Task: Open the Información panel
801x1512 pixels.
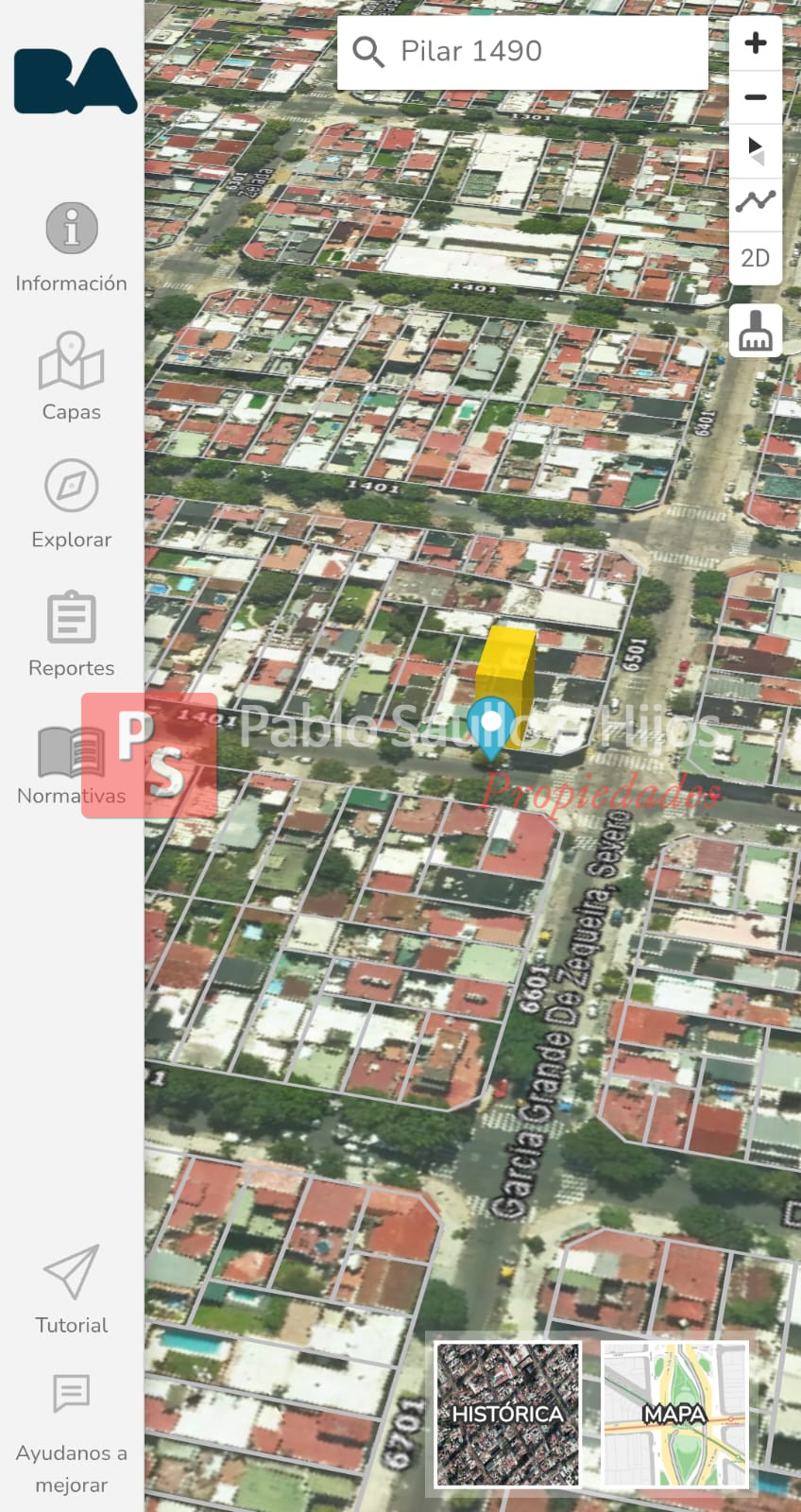Action: 72,248
